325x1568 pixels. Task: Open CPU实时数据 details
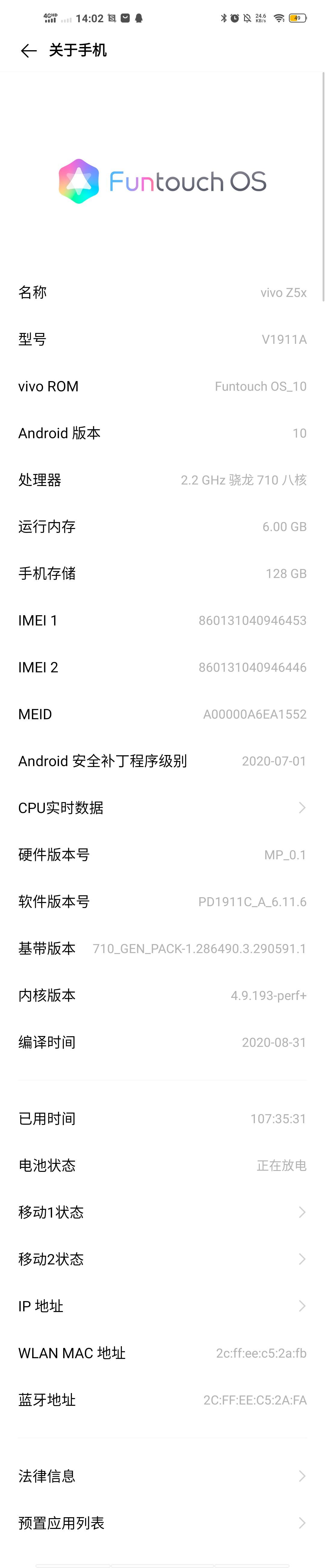(162, 808)
